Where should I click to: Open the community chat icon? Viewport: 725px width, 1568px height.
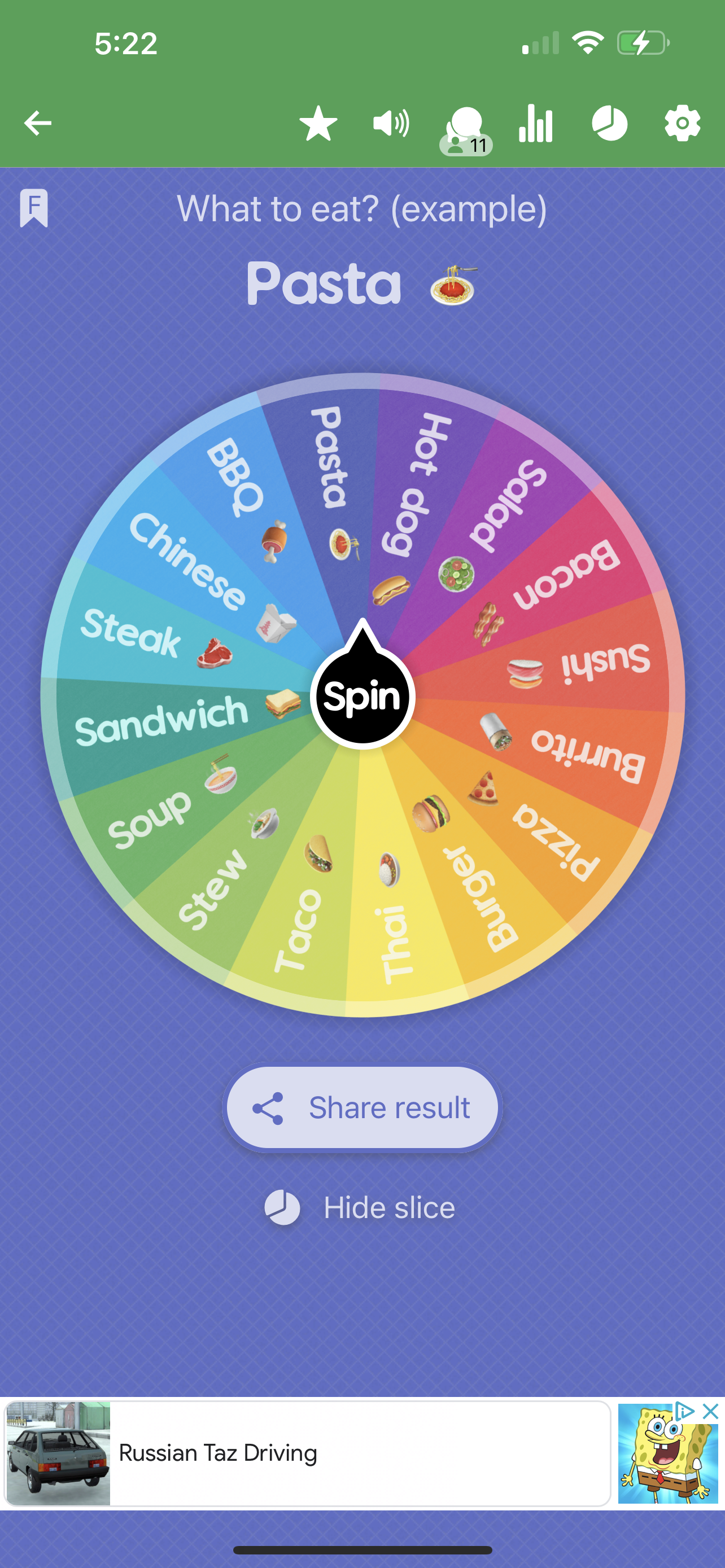466,126
